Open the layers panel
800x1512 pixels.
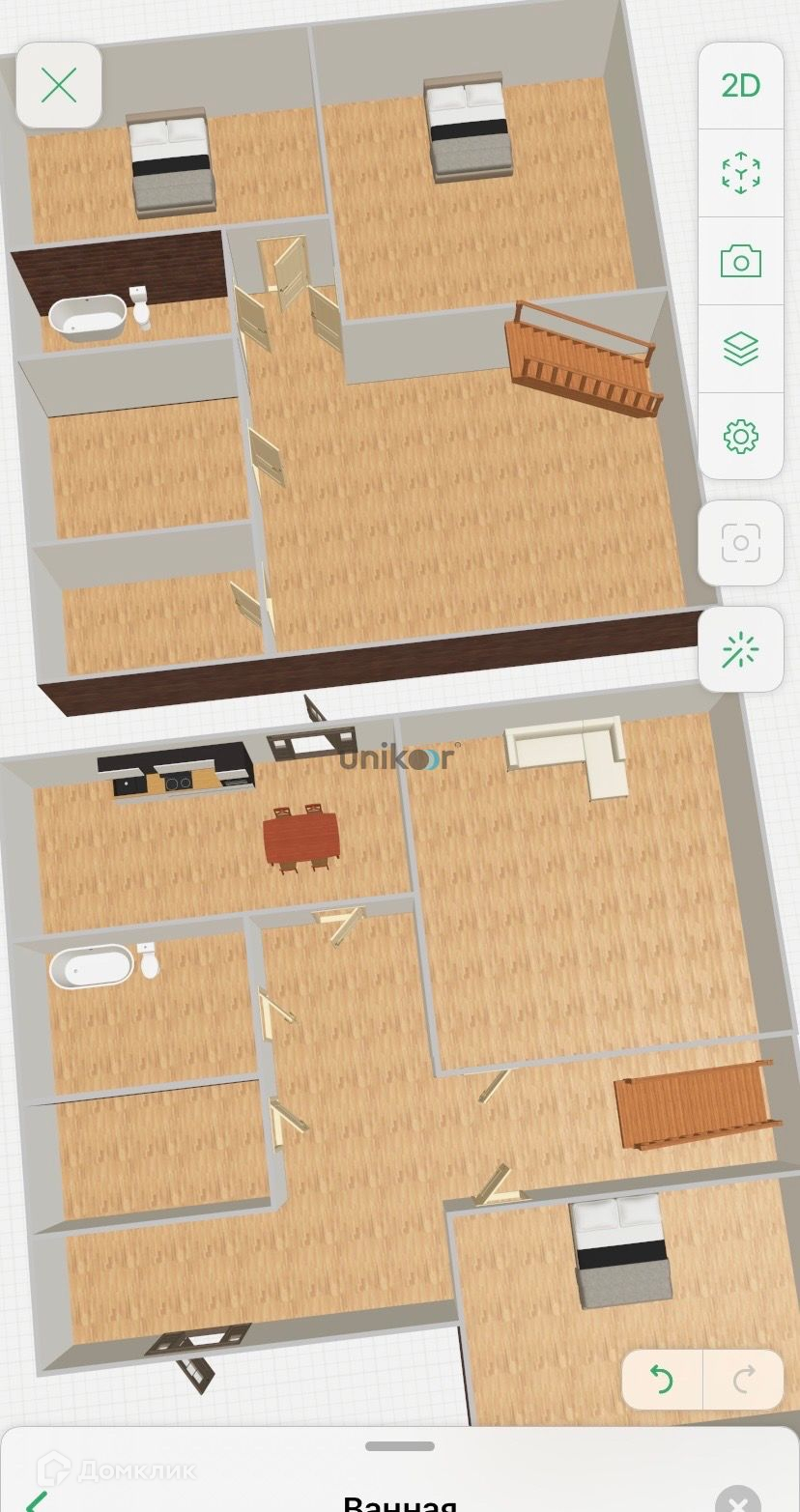tap(740, 349)
